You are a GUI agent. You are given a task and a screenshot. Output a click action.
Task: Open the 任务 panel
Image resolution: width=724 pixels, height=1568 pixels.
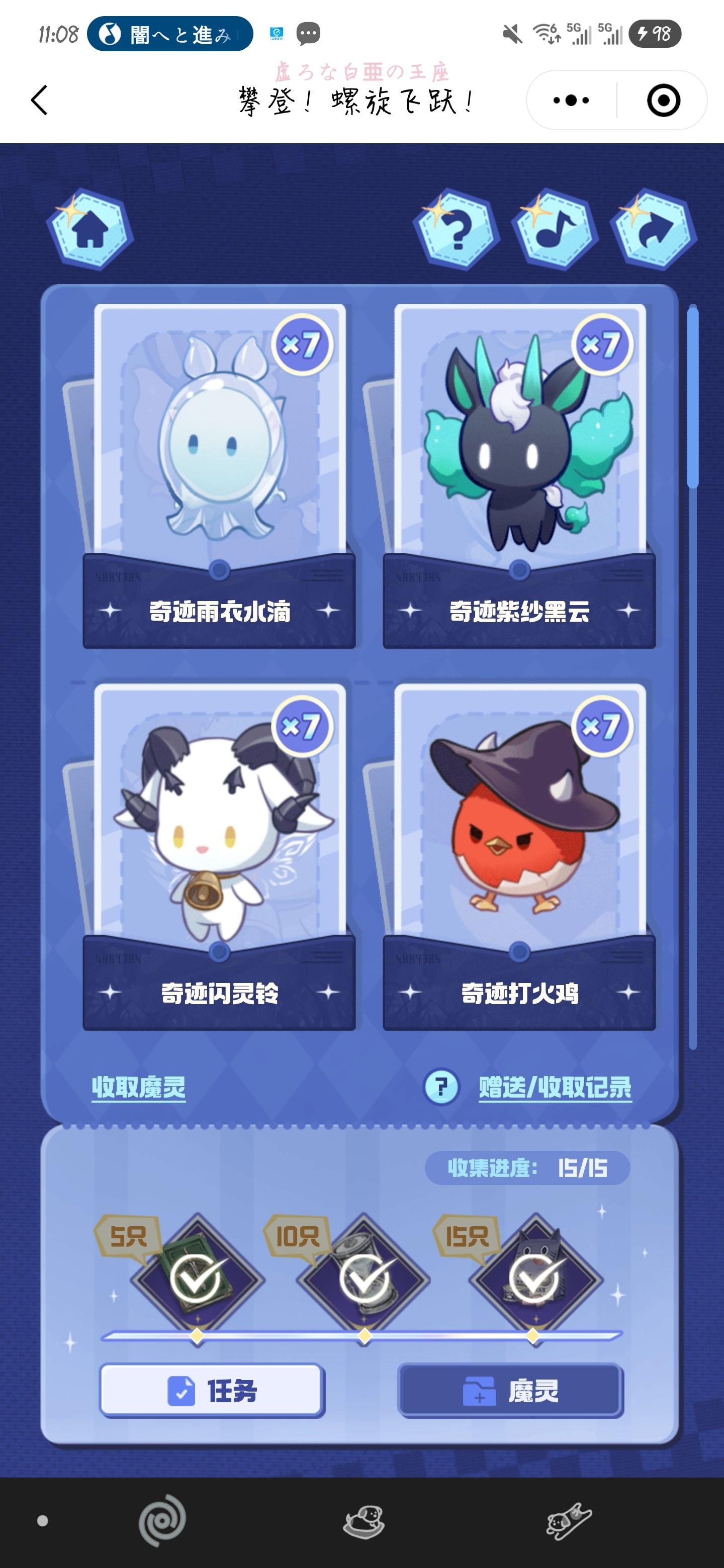(212, 1391)
